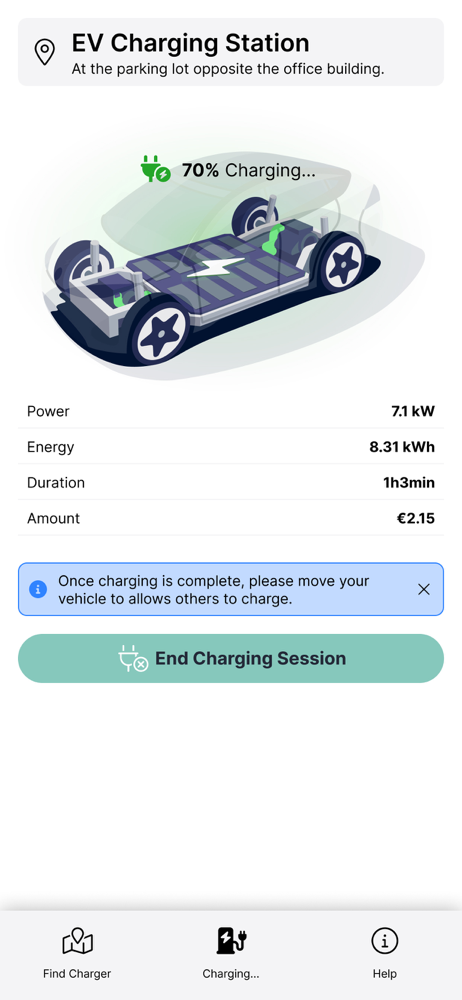
Task: Switch to the Find Charger tab
Action: click(77, 953)
